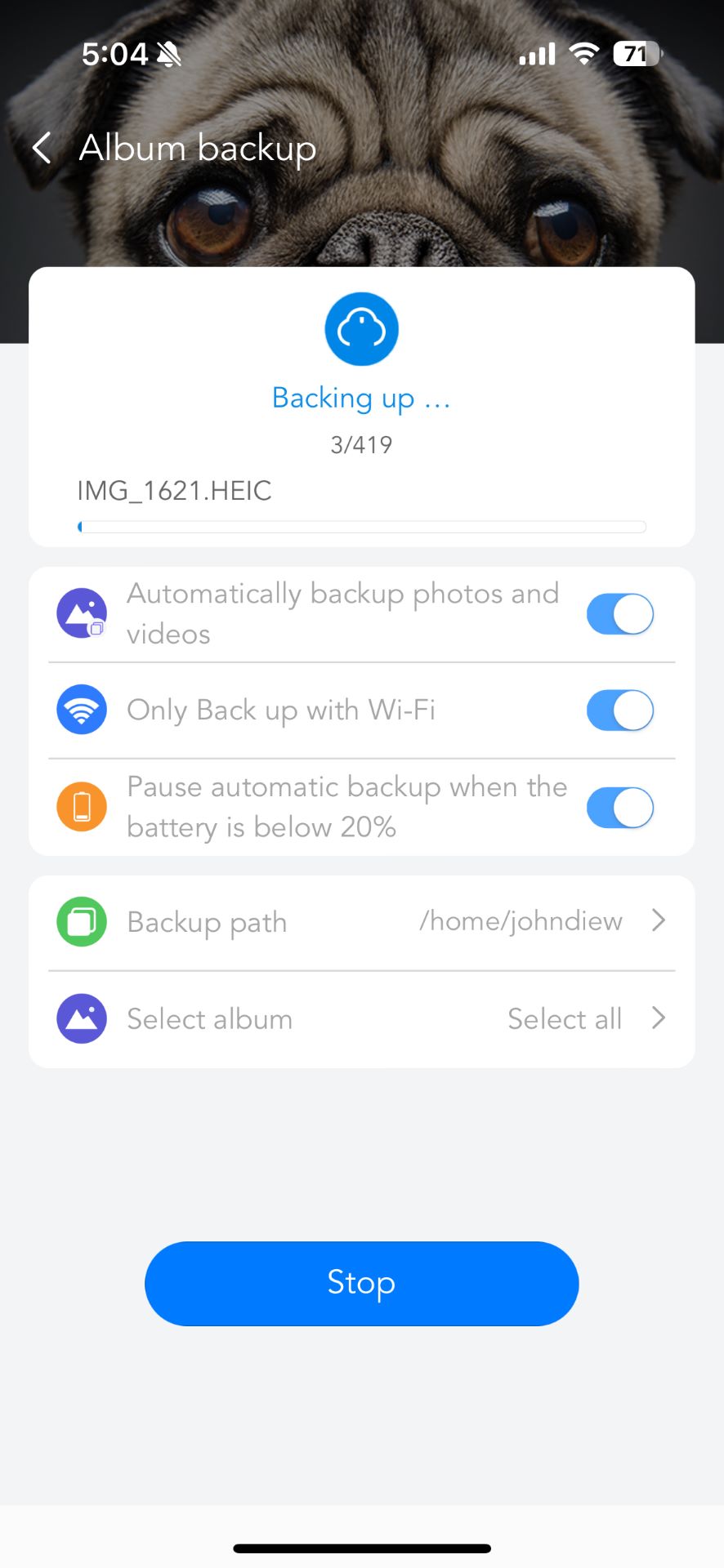Open the Select album row
This screenshot has height=1568, width=724.
(x=362, y=1019)
